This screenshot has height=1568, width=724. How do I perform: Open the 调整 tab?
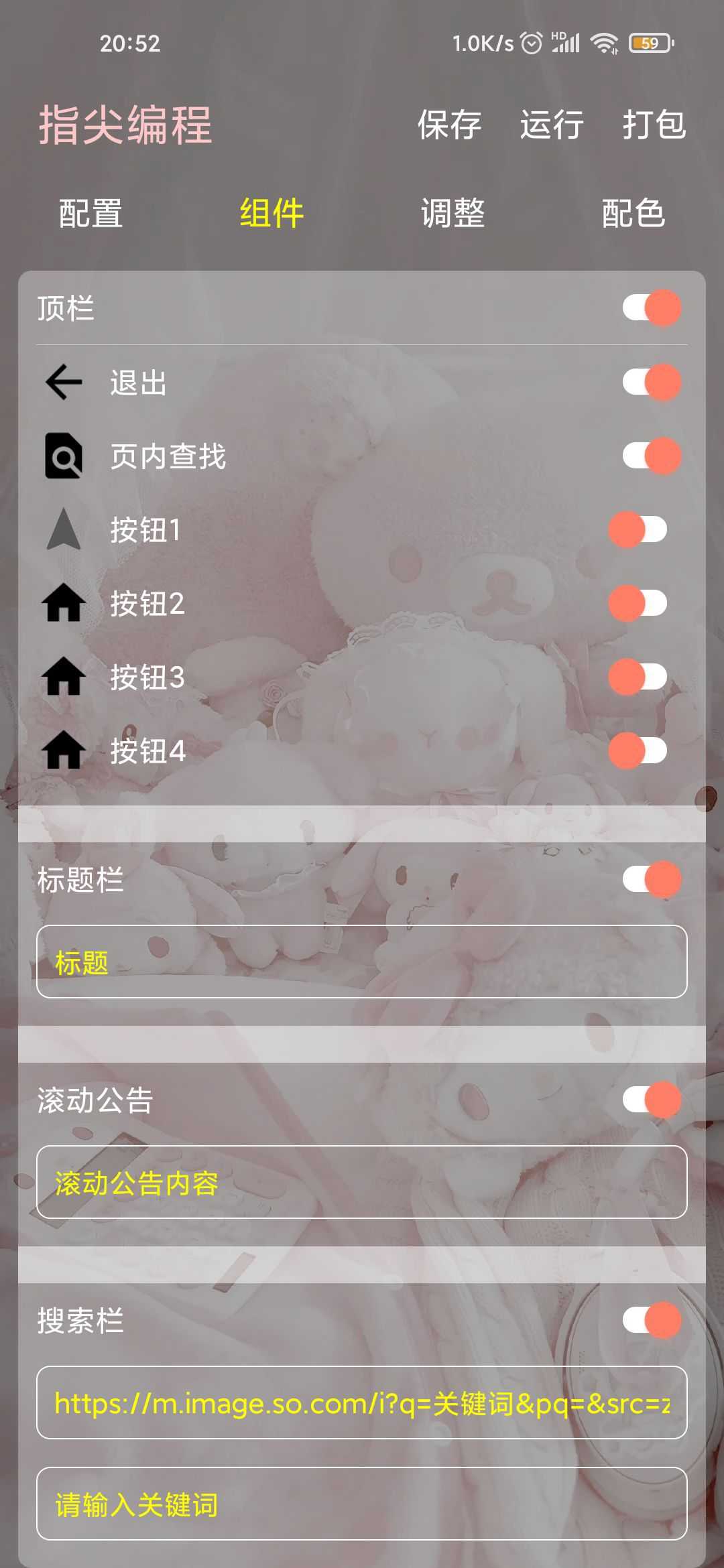(x=452, y=214)
